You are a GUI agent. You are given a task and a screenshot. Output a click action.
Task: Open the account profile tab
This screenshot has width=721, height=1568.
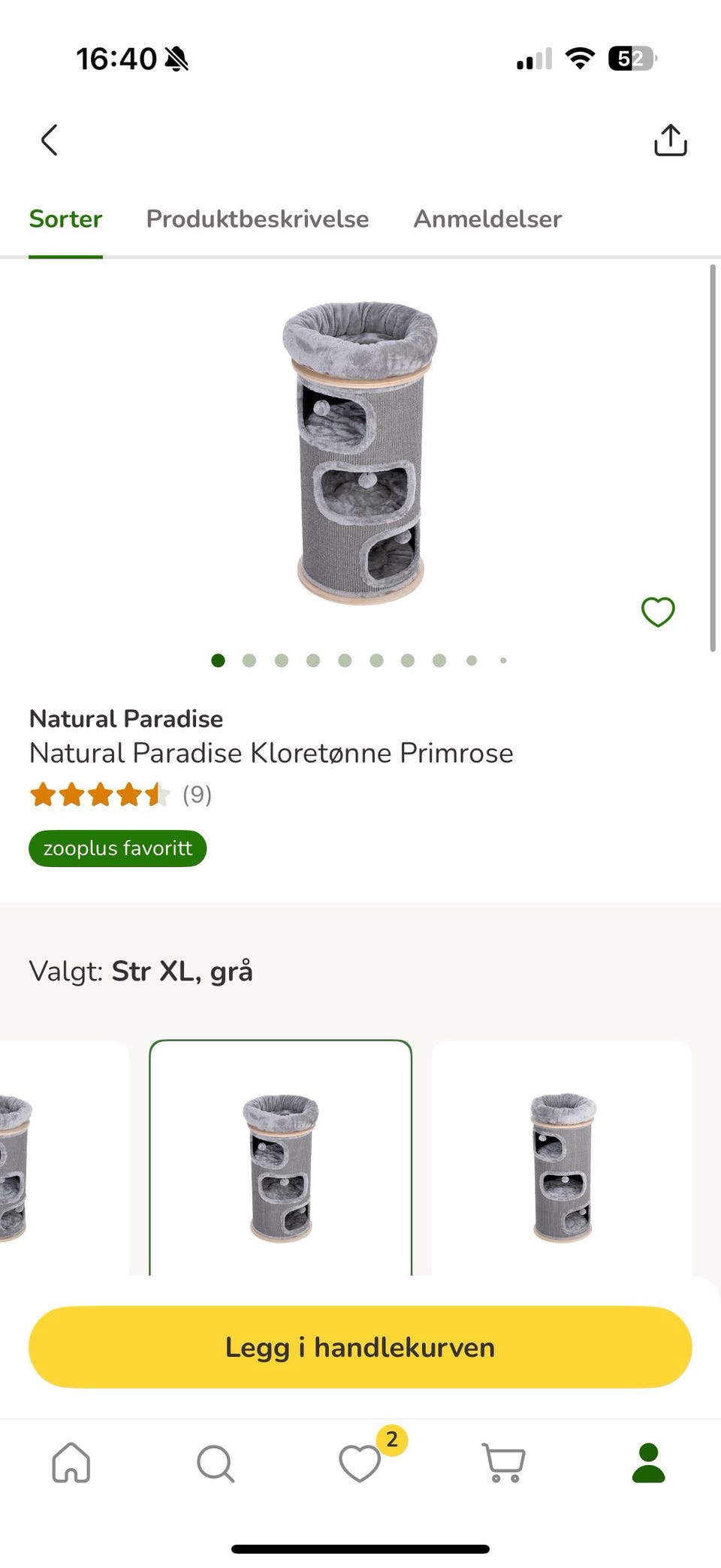648,1463
